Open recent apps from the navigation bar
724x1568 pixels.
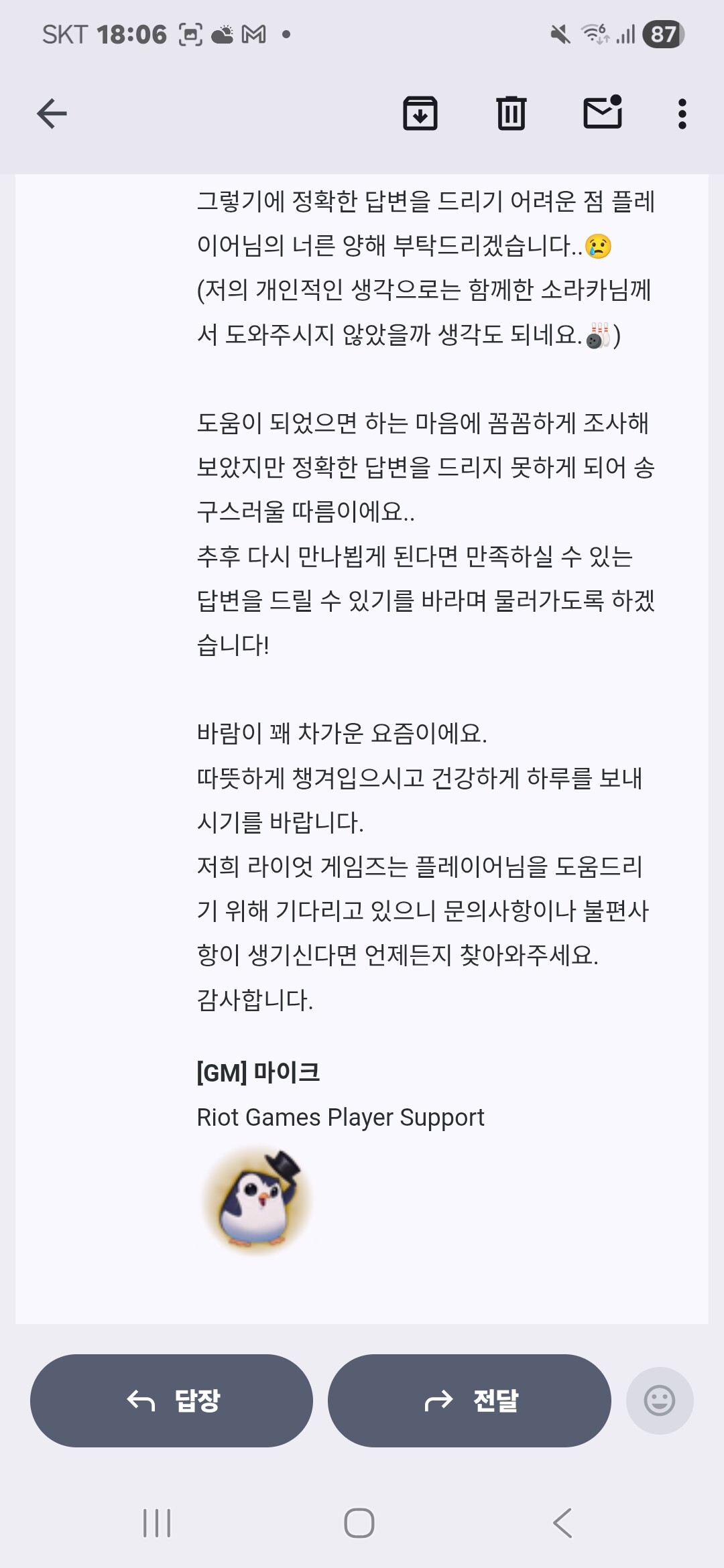pyautogui.click(x=157, y=1523)
